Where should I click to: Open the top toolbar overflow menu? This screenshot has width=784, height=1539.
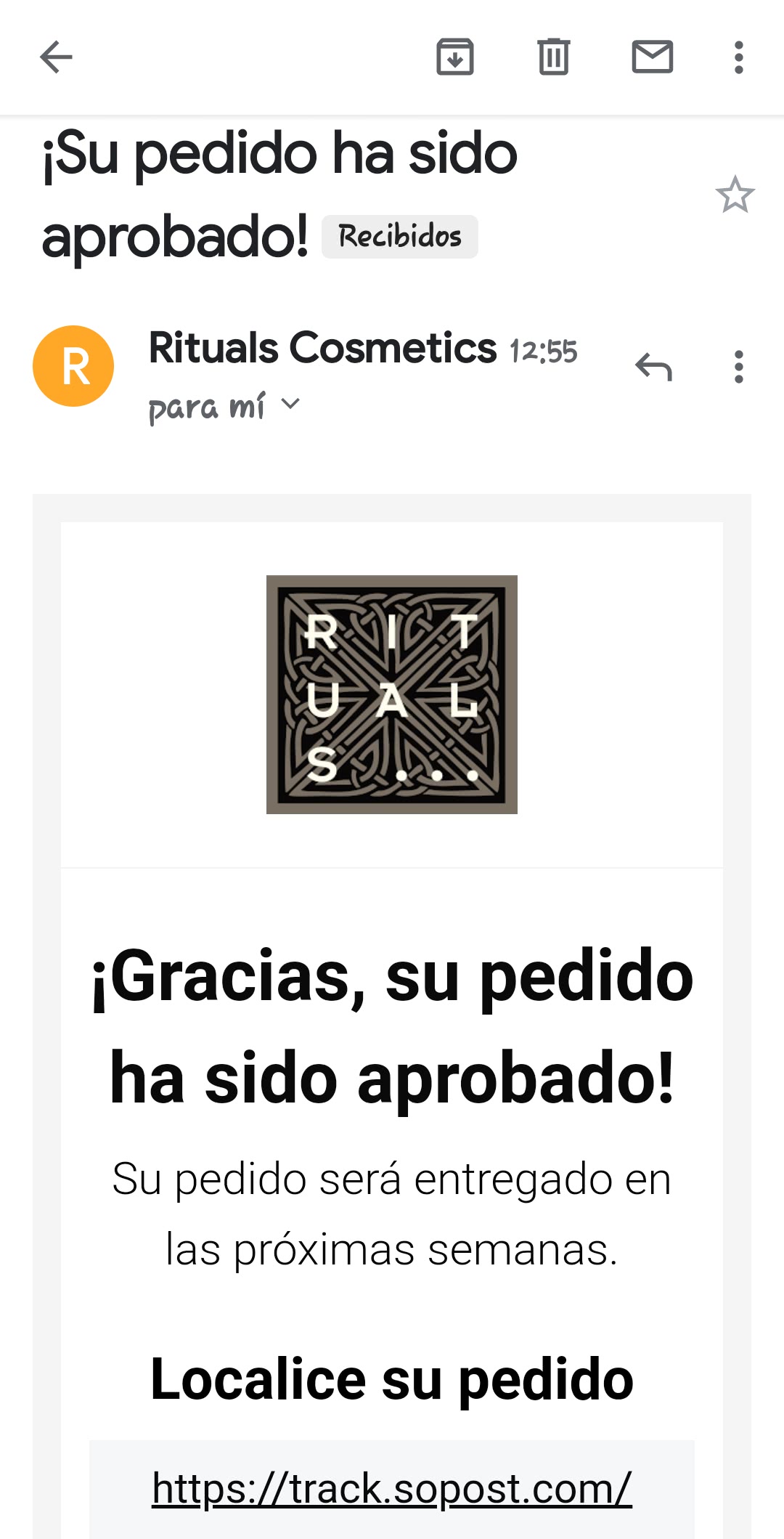pyautogui.click(x=739, y=57)
